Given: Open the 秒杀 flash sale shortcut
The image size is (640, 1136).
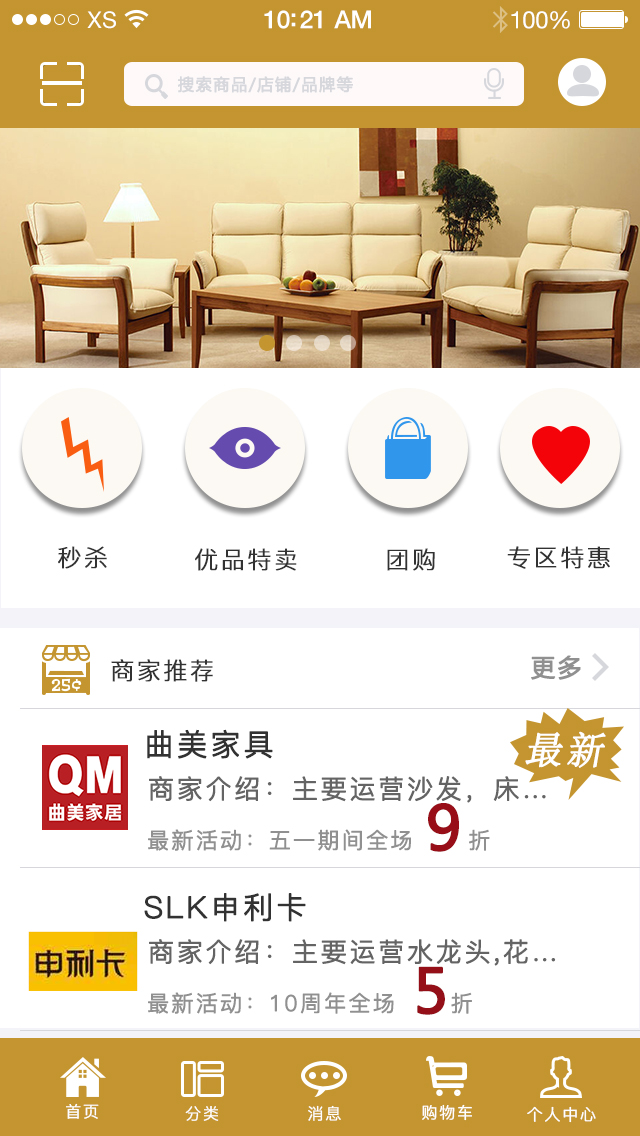Looking at the screenshot, I should [82, 450].
